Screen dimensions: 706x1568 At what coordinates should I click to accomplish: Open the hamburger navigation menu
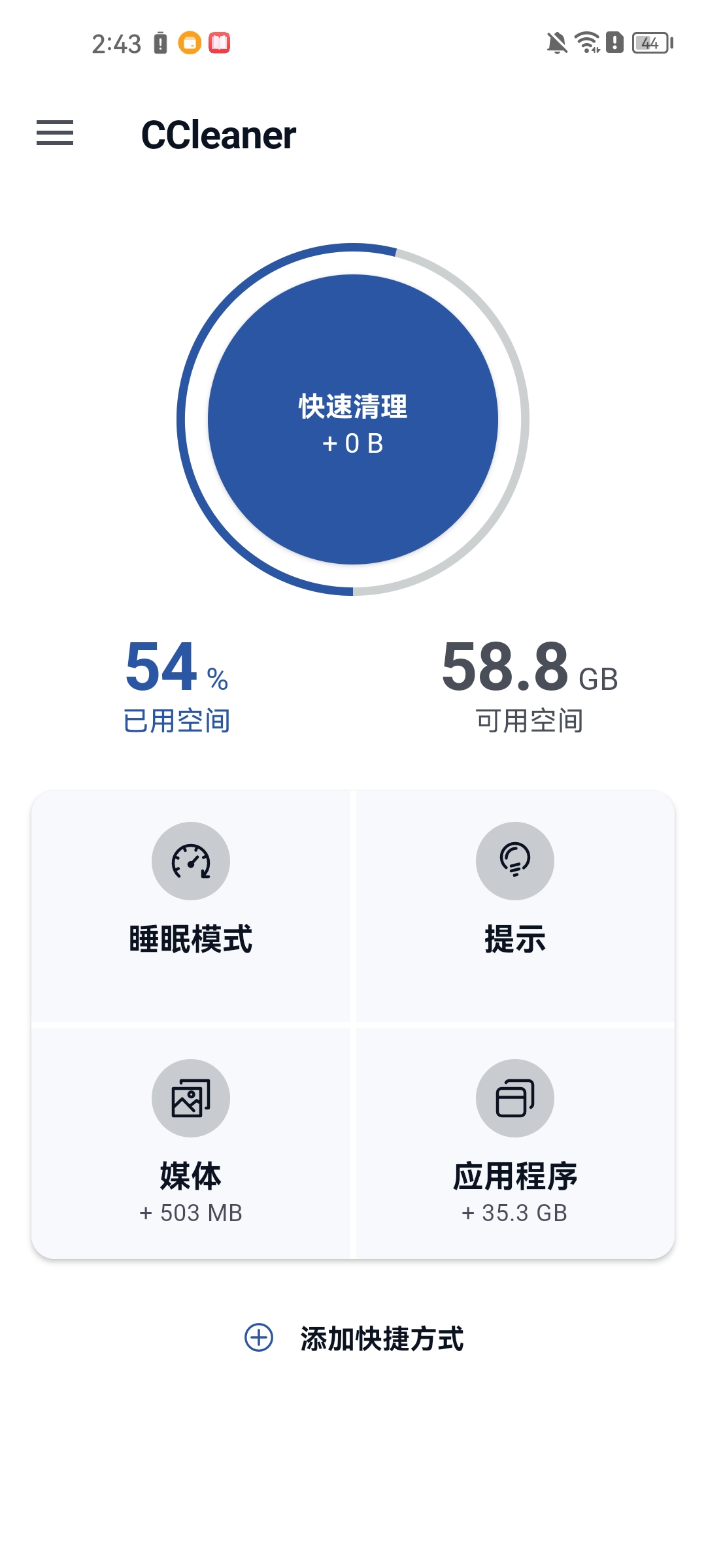tap(55, 133)
